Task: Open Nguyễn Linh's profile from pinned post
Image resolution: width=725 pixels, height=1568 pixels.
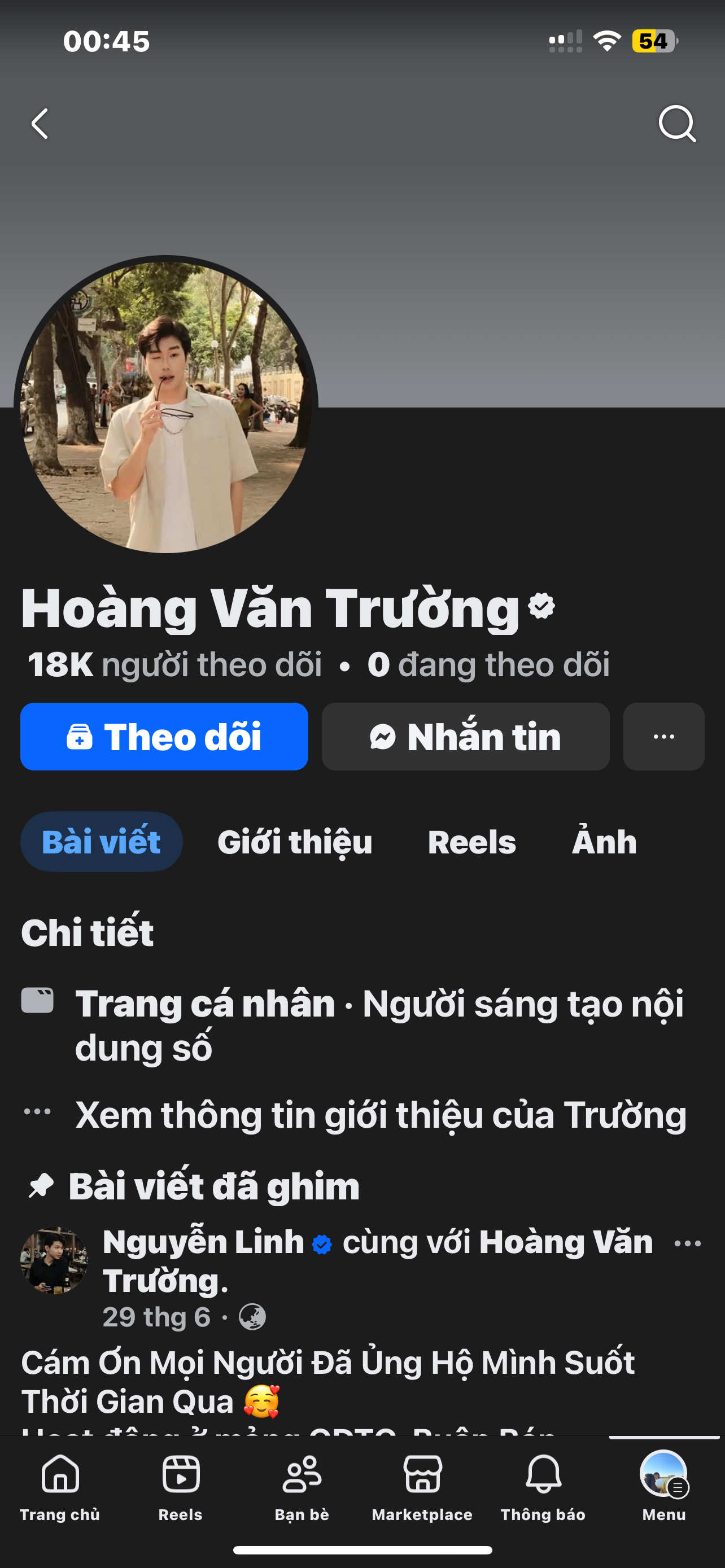Action: (203, 1242)
